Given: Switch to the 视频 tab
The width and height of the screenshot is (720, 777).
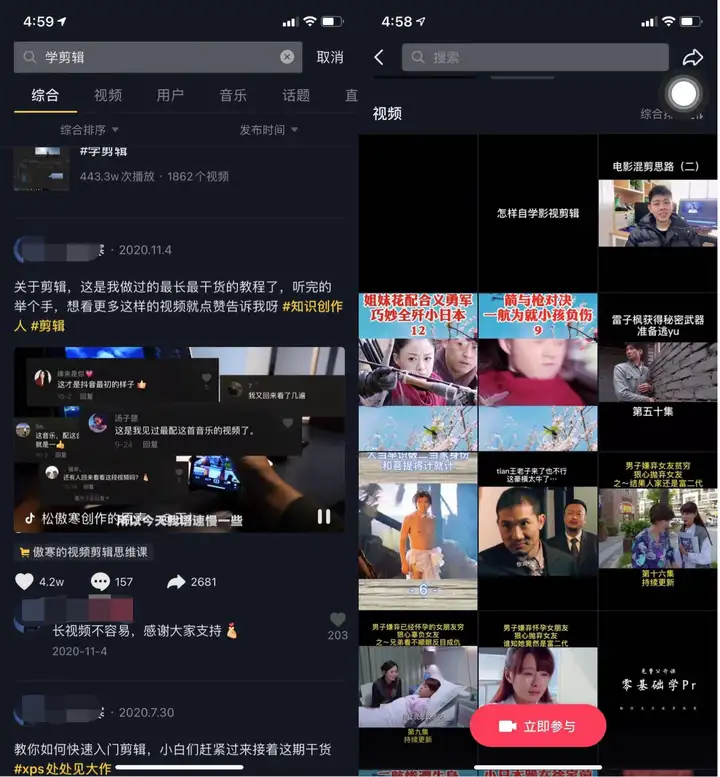Looking at the screenshot, I should tap(108, 95).
